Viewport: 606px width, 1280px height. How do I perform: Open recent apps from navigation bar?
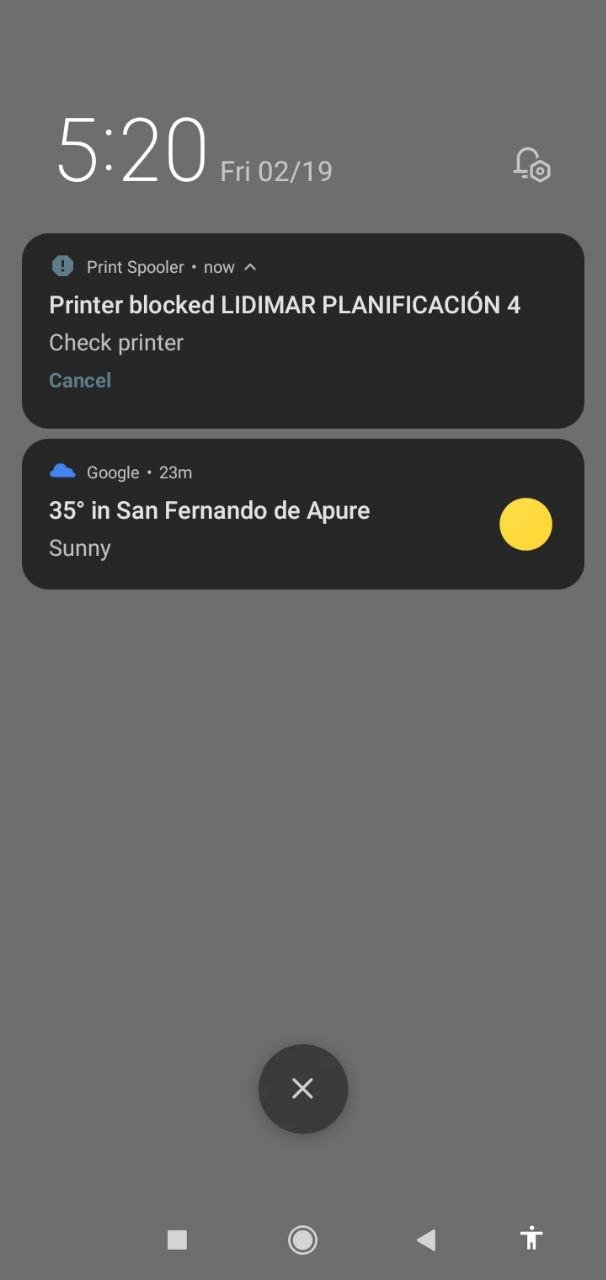click(177, 1240)
